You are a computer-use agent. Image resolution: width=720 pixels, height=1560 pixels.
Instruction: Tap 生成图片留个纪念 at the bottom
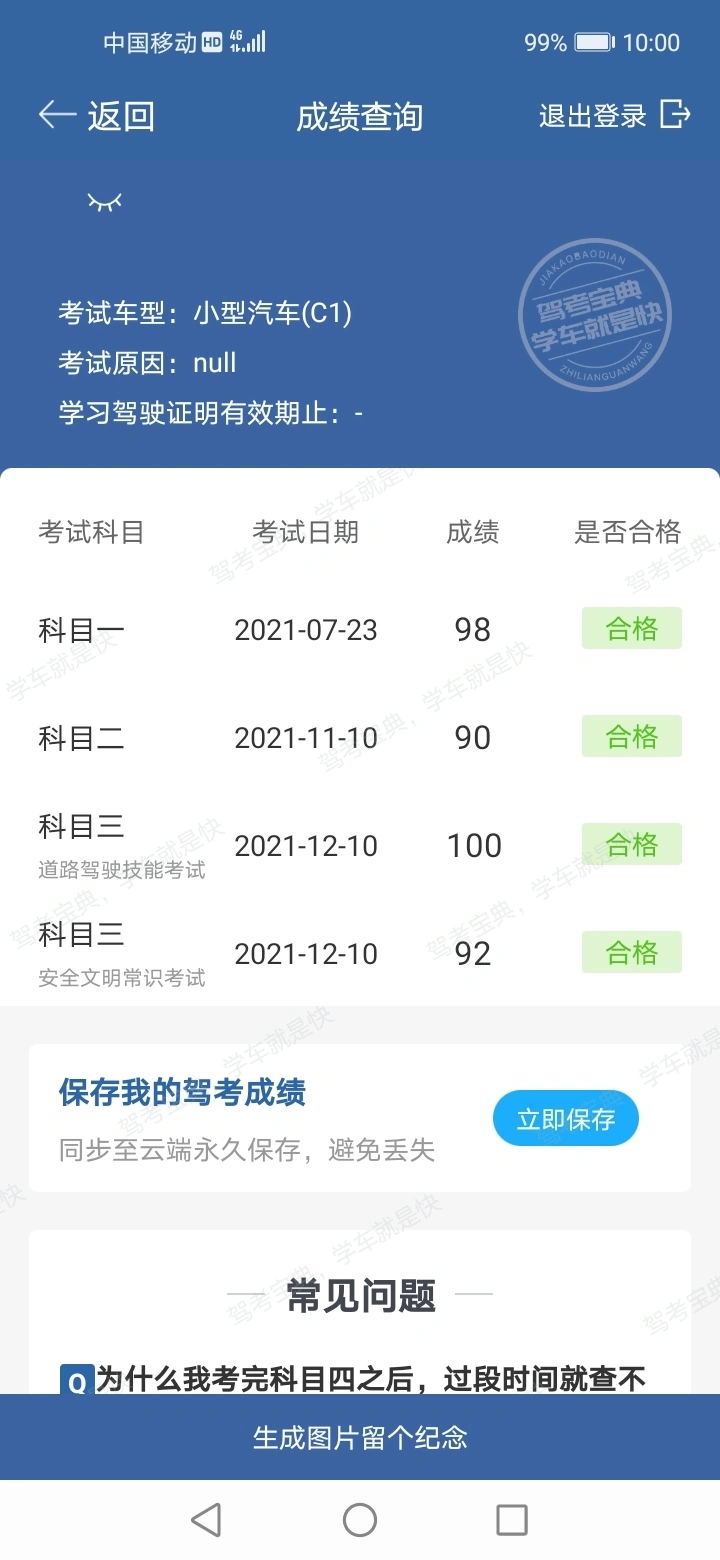point(360,1437)
